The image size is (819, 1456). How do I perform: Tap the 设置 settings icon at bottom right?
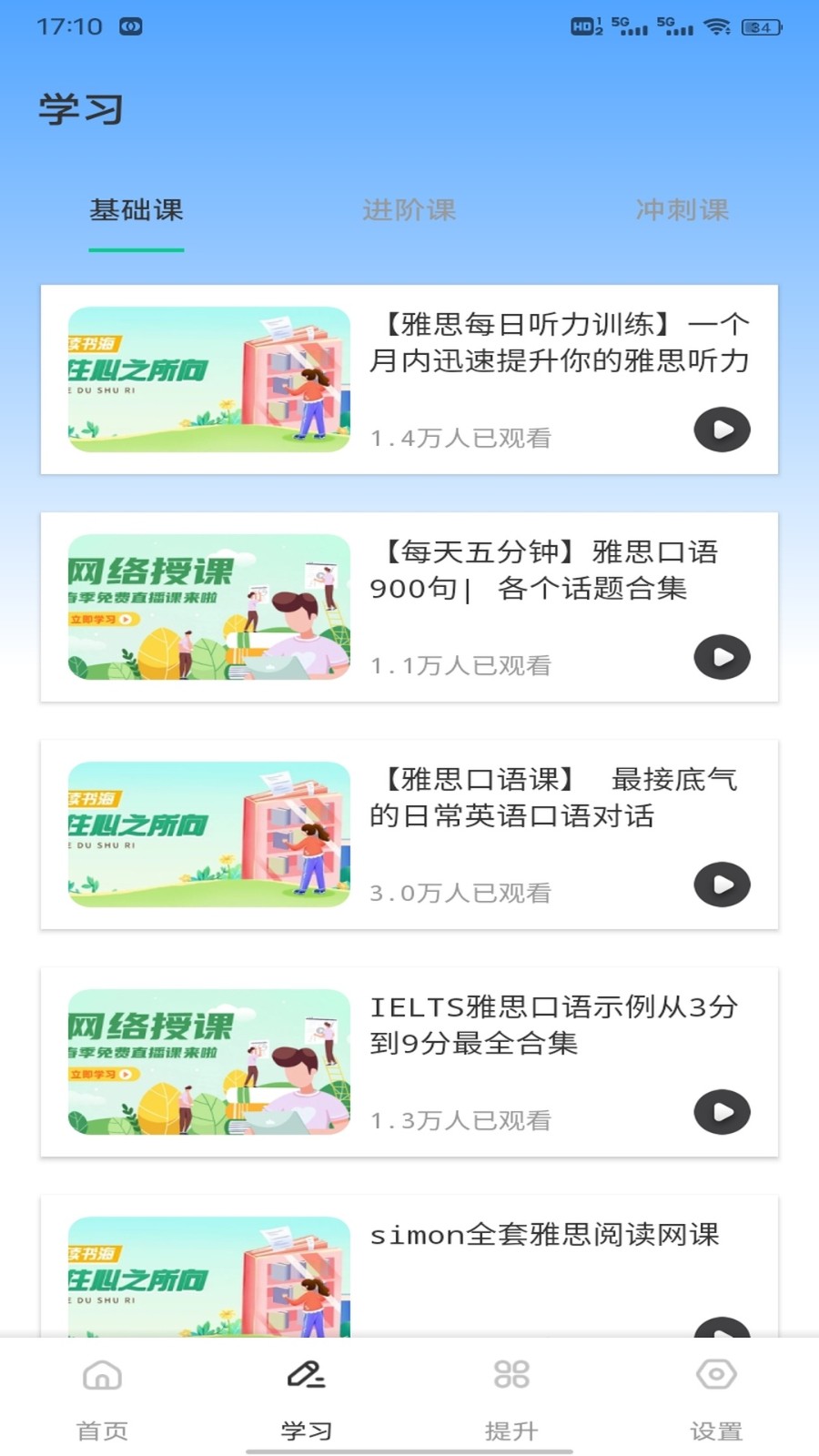point(716,1377)
